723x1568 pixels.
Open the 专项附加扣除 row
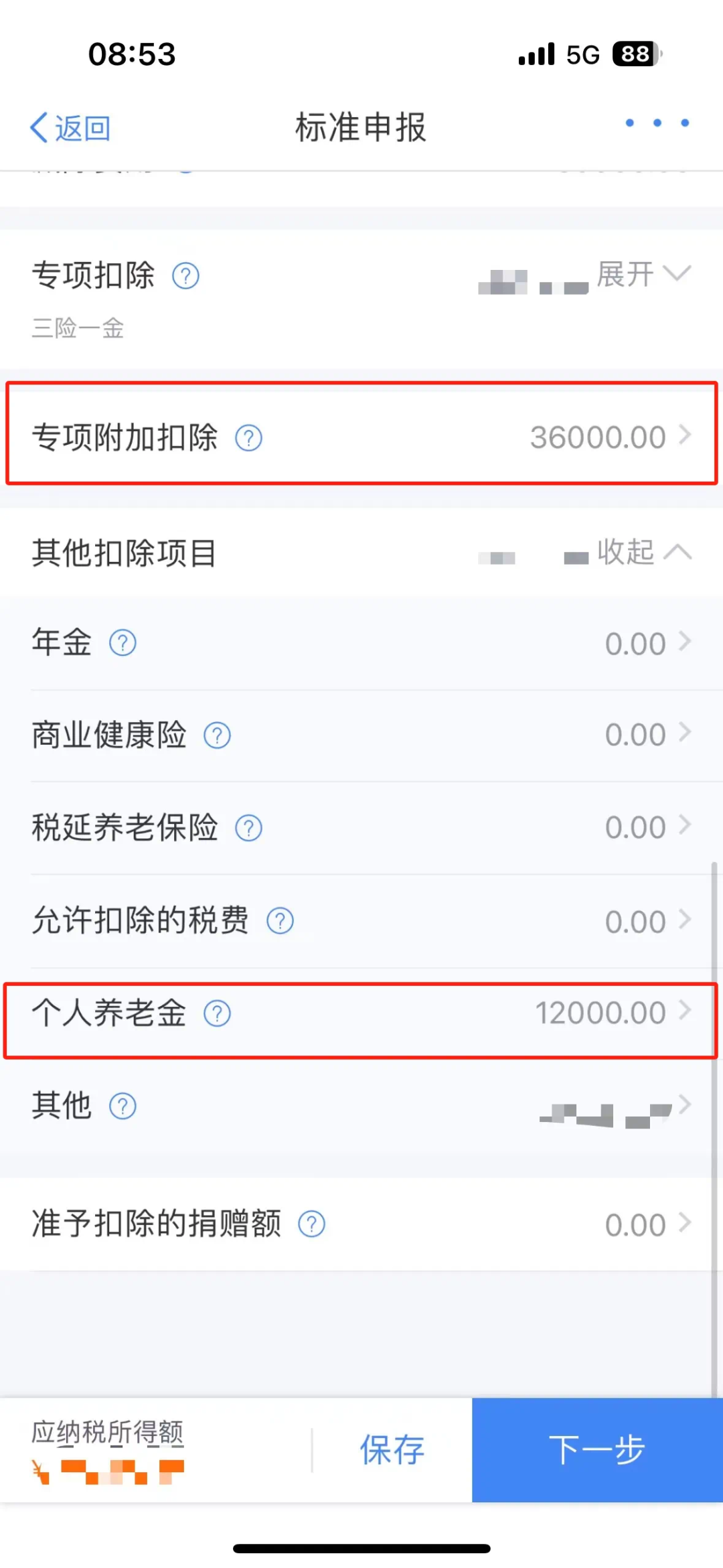(x=361, y=436)
